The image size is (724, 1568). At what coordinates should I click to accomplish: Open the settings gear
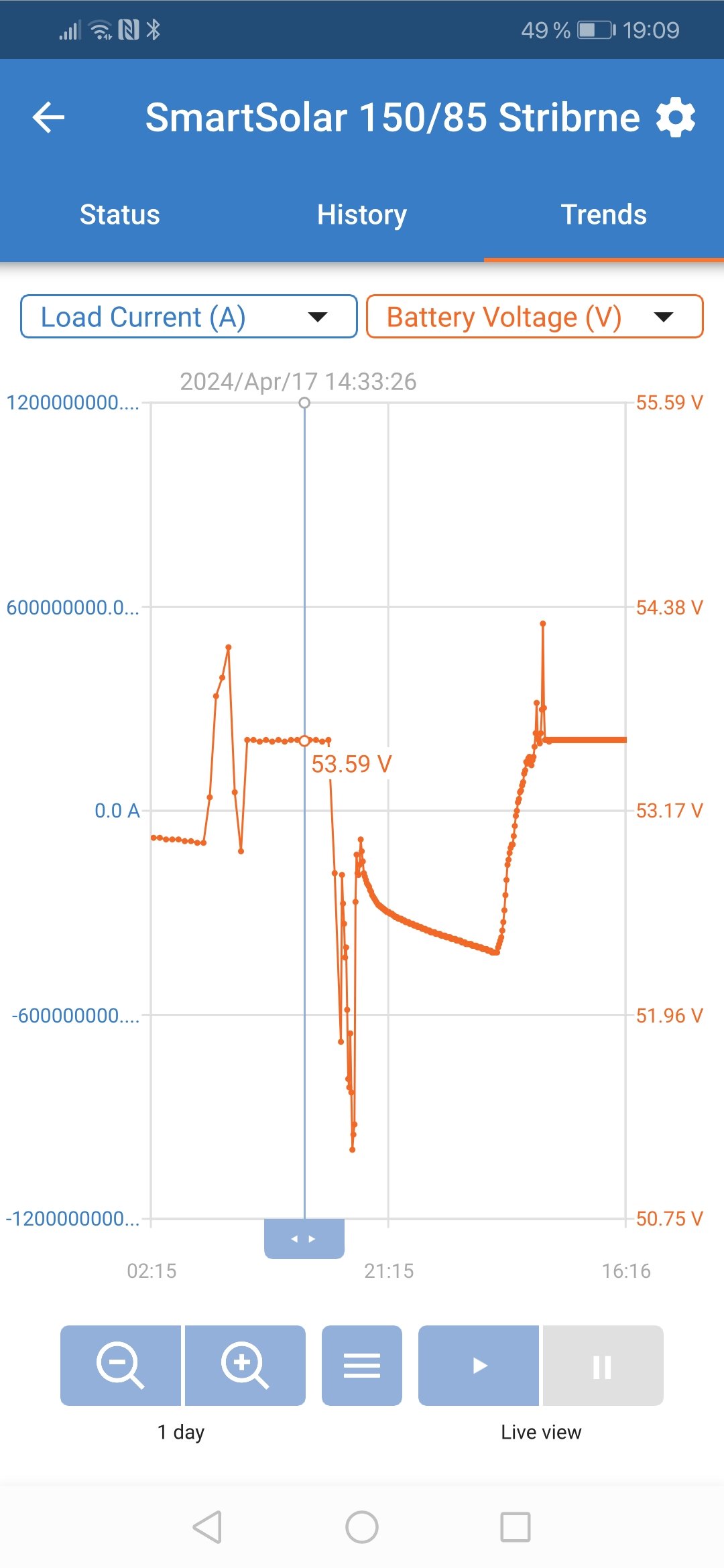tap(675, 118)
